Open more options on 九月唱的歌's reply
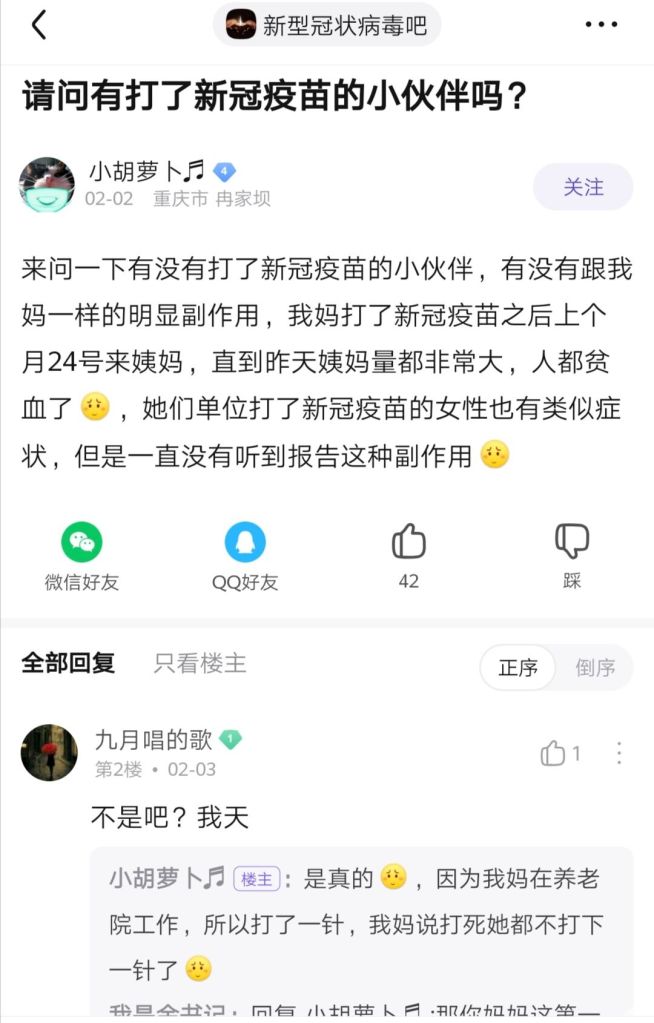Image resolution: width=654 pixels, height=1023 pixels. point(619,754)
